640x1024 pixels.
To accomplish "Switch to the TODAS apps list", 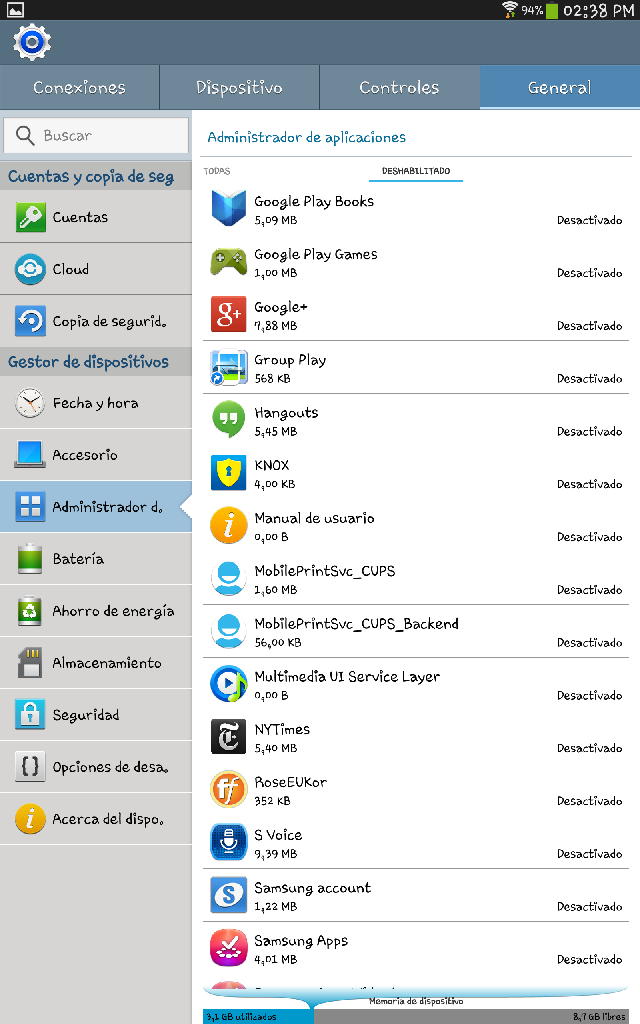I will pyautogui.click(x=217, y=171).
